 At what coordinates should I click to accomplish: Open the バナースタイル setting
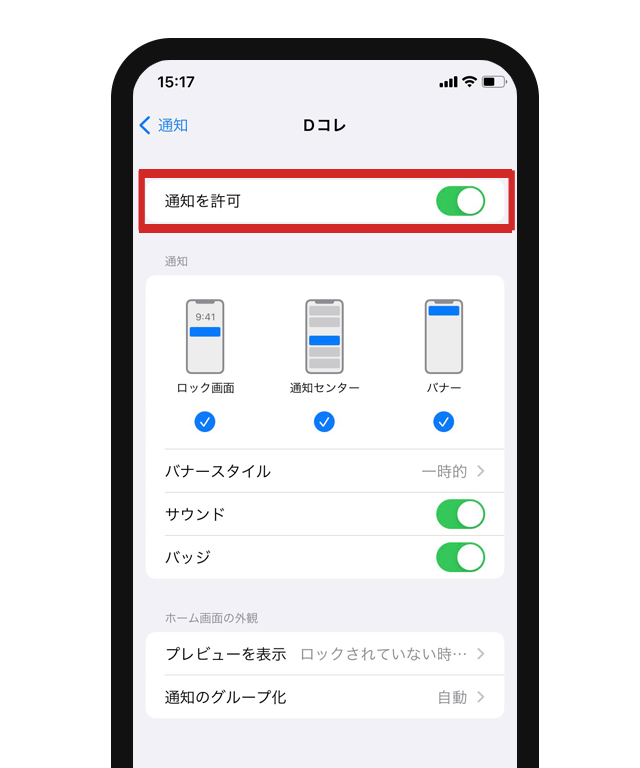click(324, 471)
